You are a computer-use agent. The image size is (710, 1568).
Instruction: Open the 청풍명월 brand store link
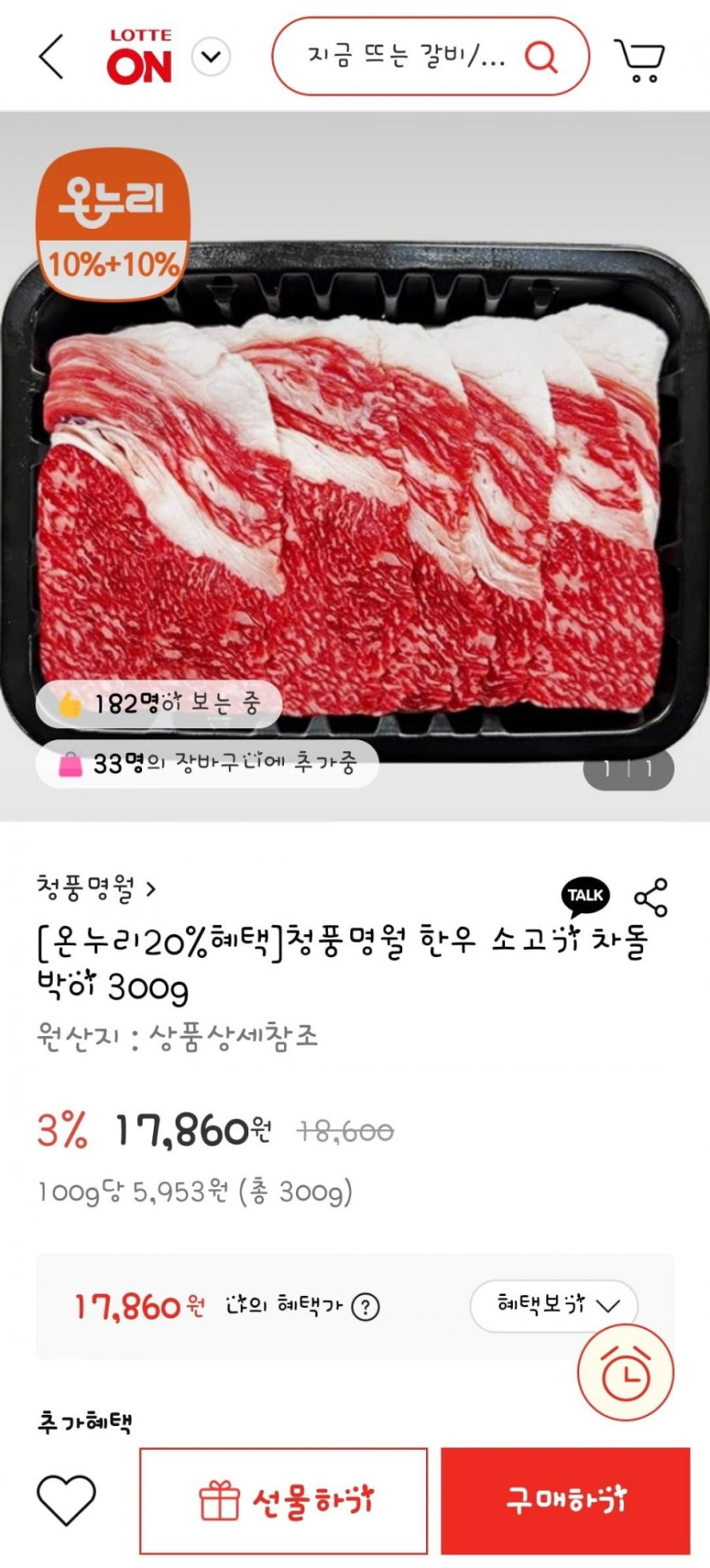coord(95,888)
